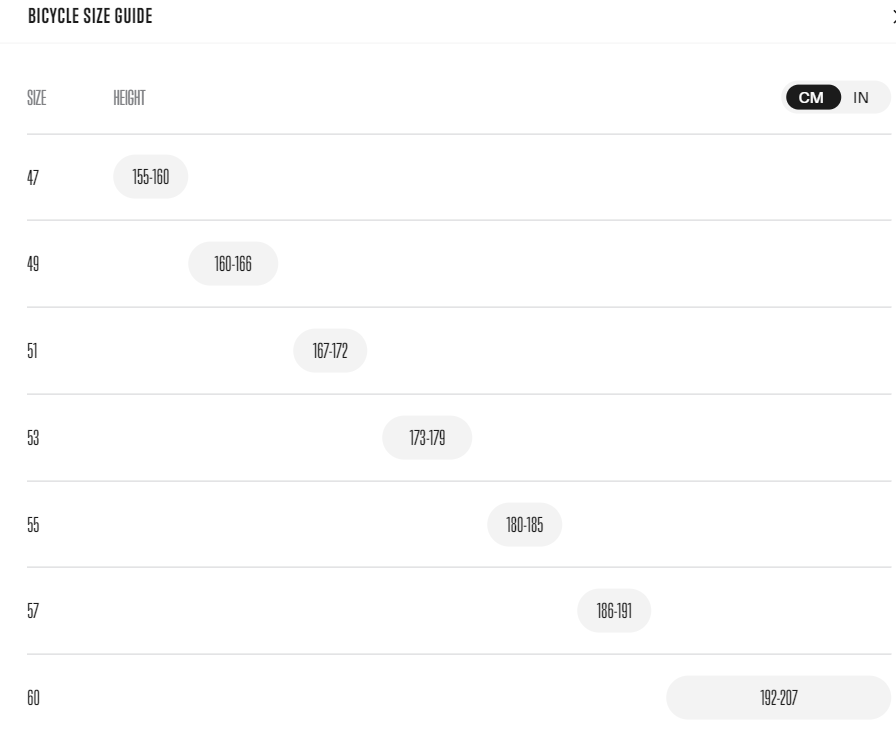The image size is (896, 729).
Task: Close the bicycle size guide
Action: (892, 16)
